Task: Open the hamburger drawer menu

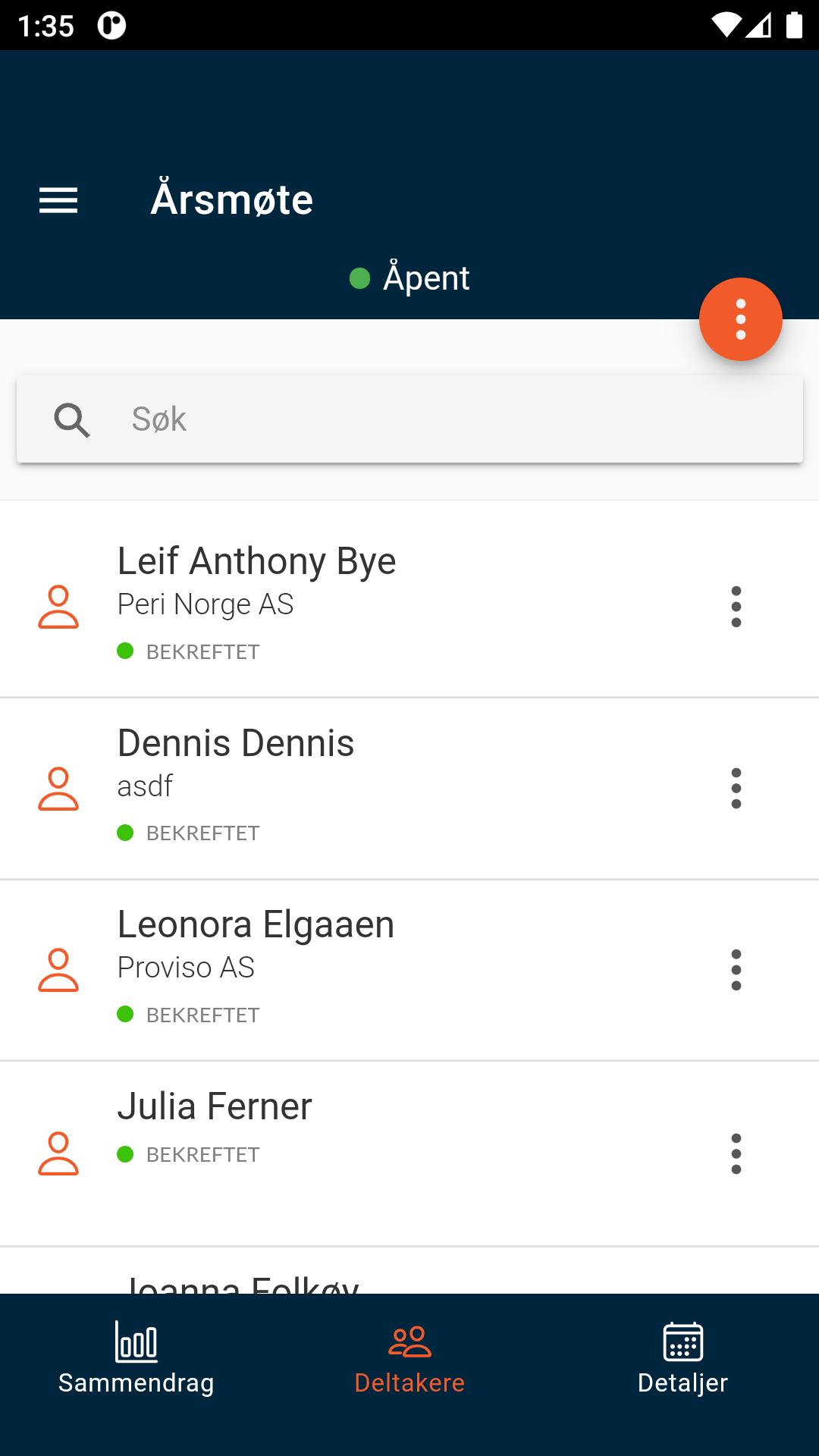Action: point(58,201)
